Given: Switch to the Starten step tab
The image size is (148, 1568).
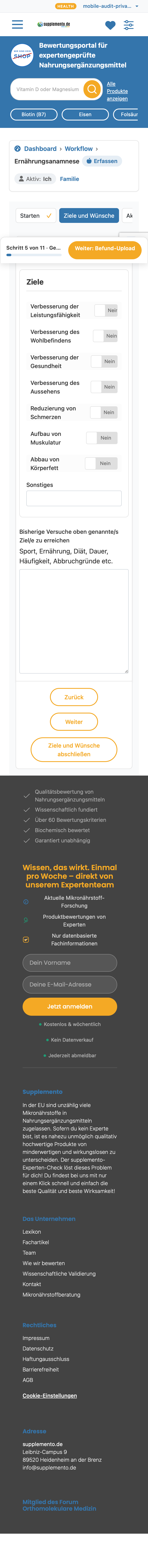Looking at the screenshot, I should click(x=35, y=215).
